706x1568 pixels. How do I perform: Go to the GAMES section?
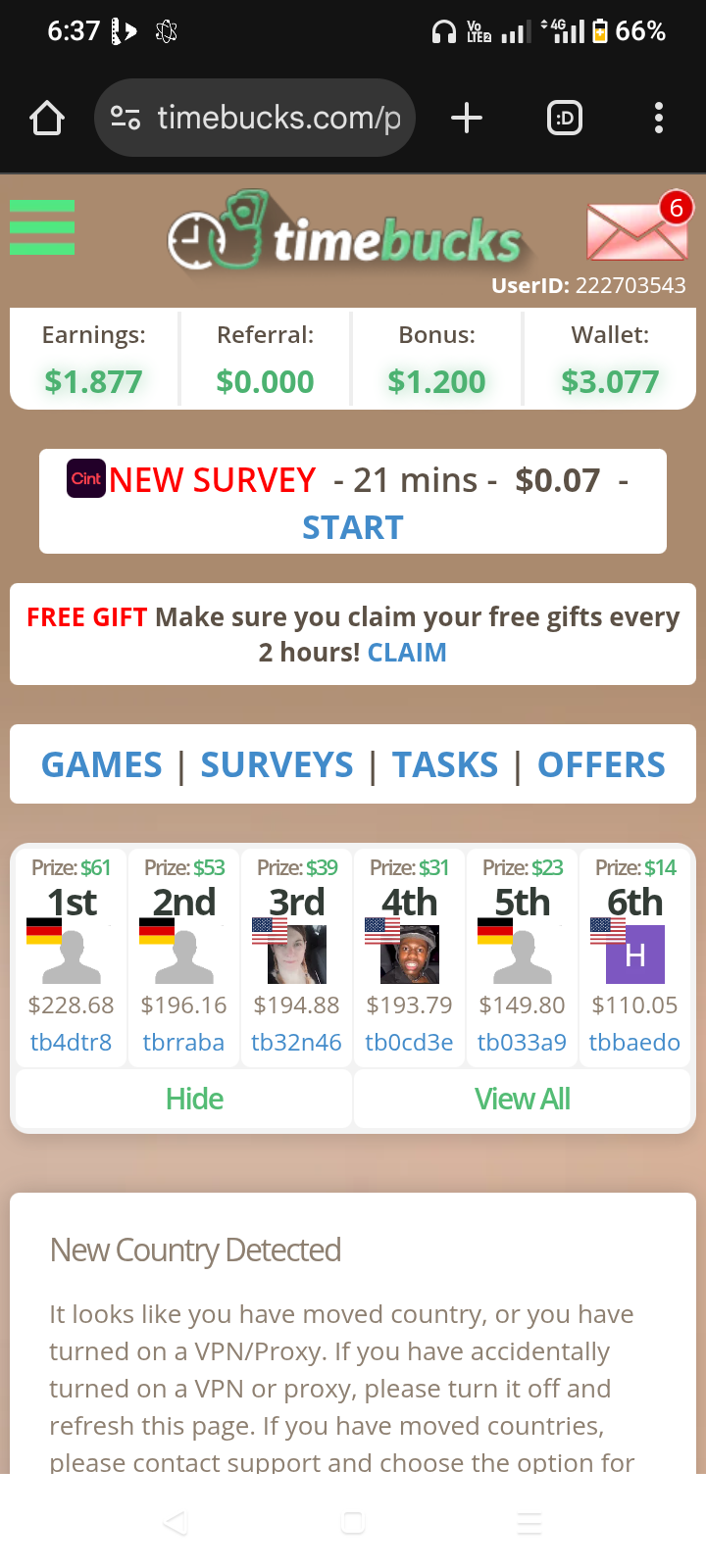(102, 764)
